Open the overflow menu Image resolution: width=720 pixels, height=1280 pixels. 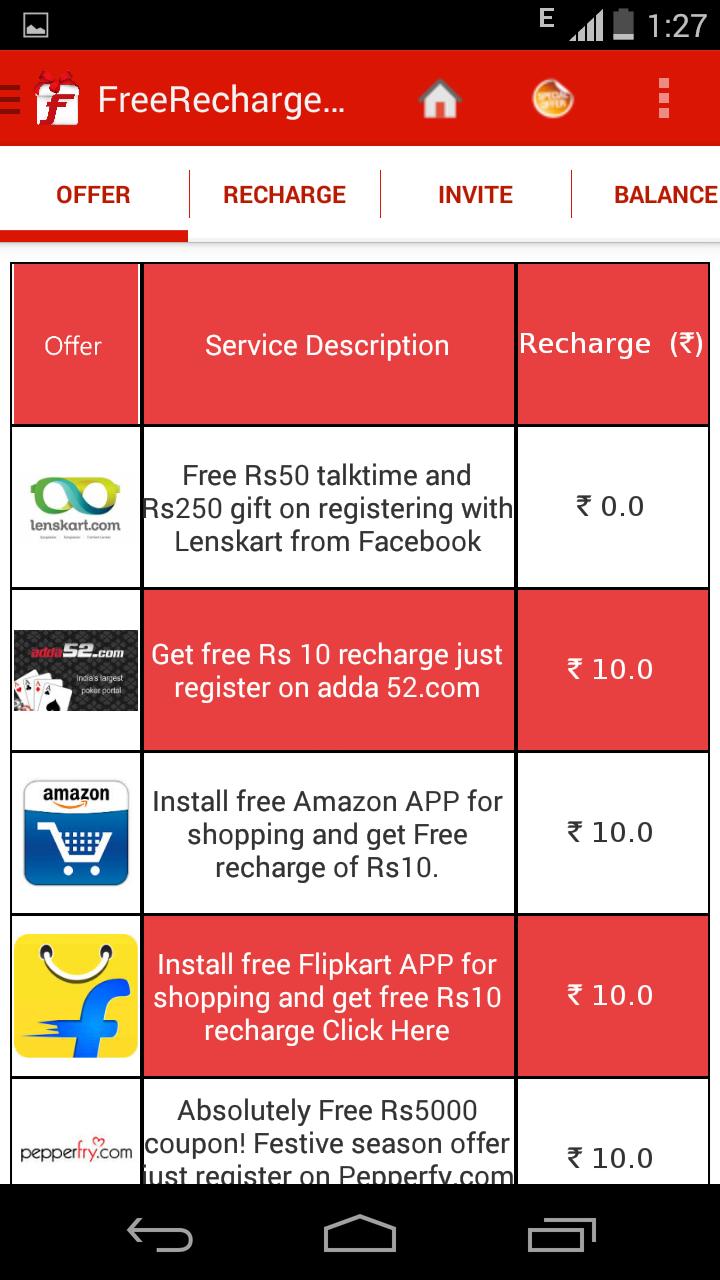663,99
